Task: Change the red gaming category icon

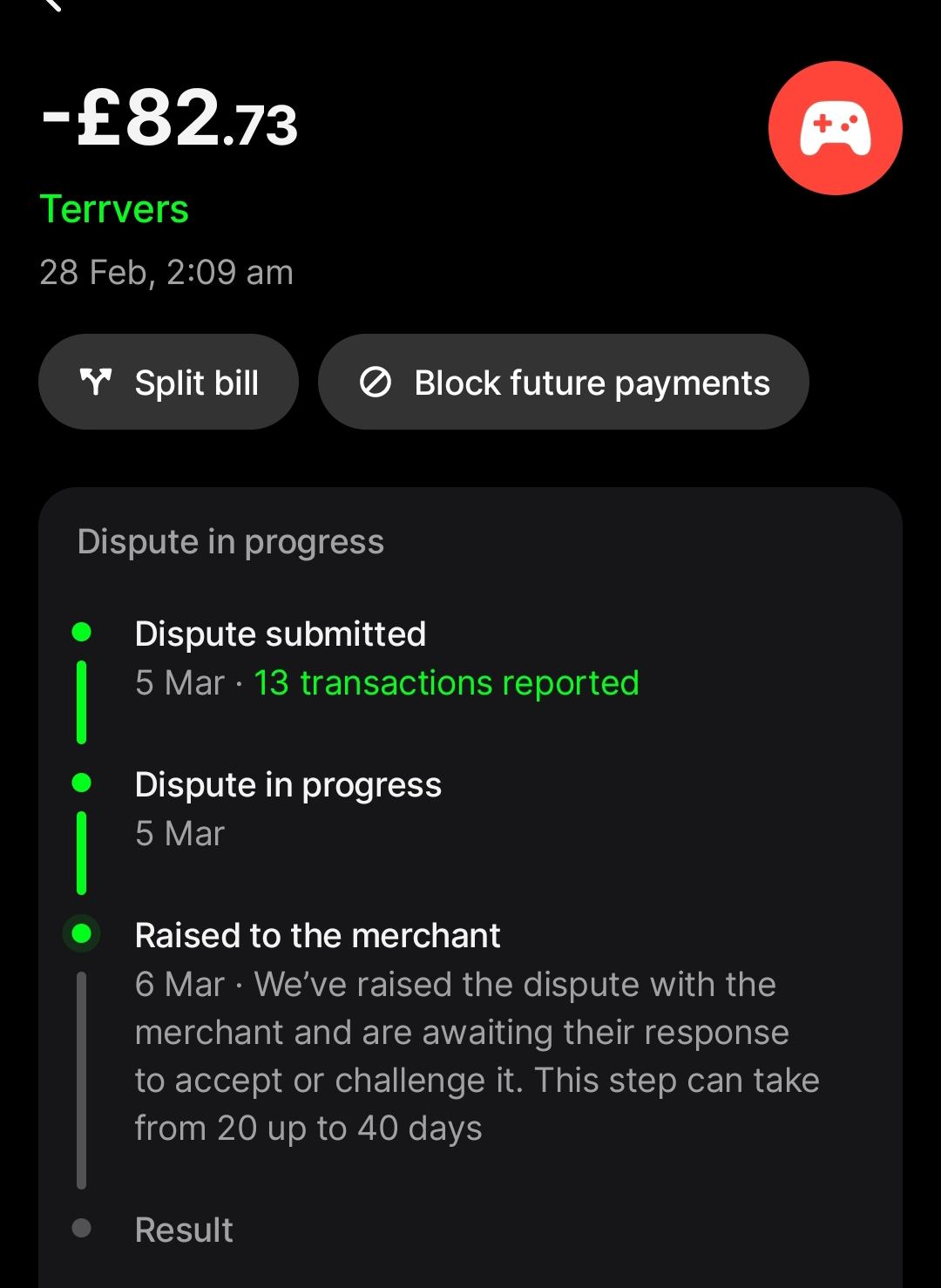Action: click(835, 128)
